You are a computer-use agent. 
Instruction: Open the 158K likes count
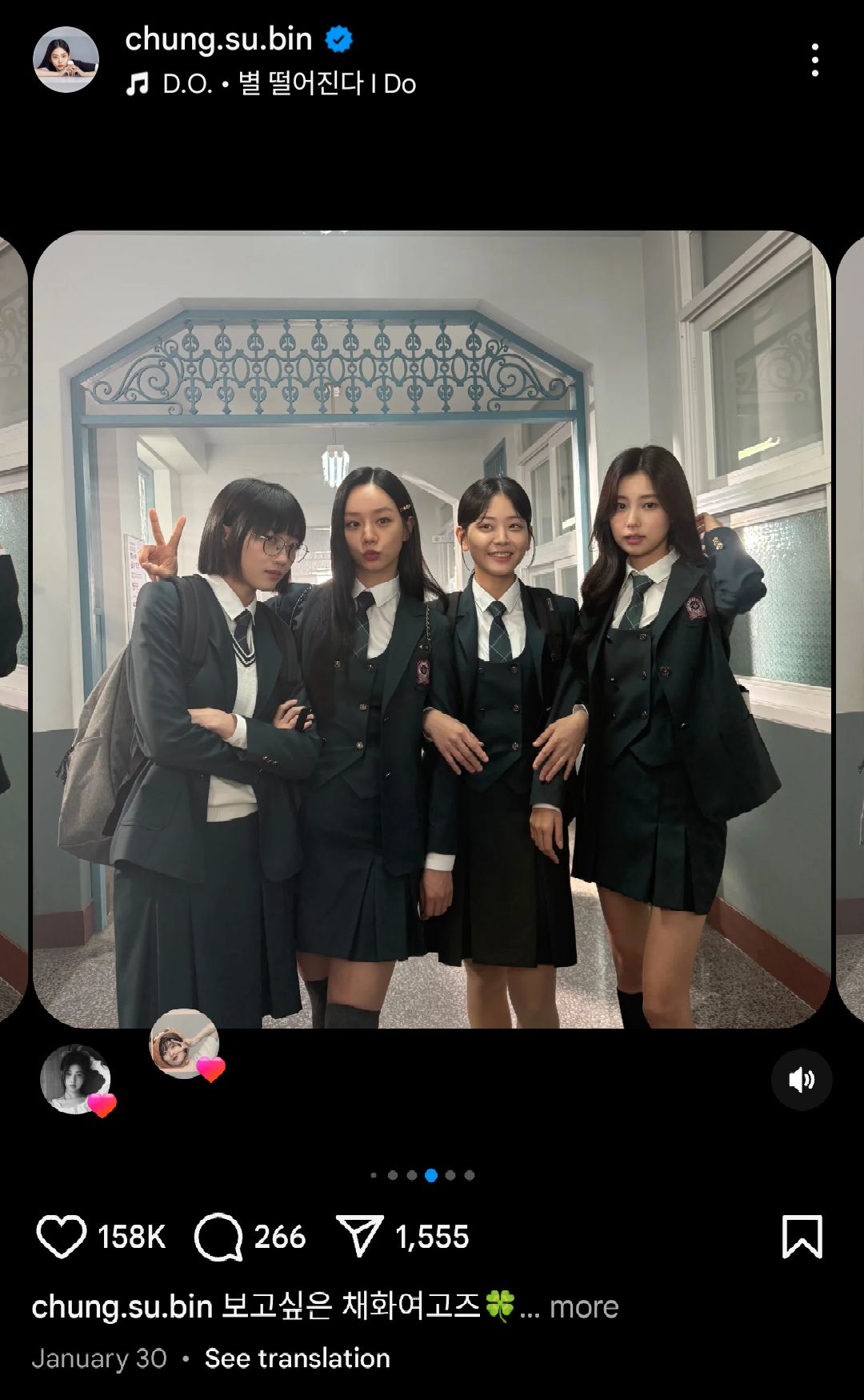131,1237
